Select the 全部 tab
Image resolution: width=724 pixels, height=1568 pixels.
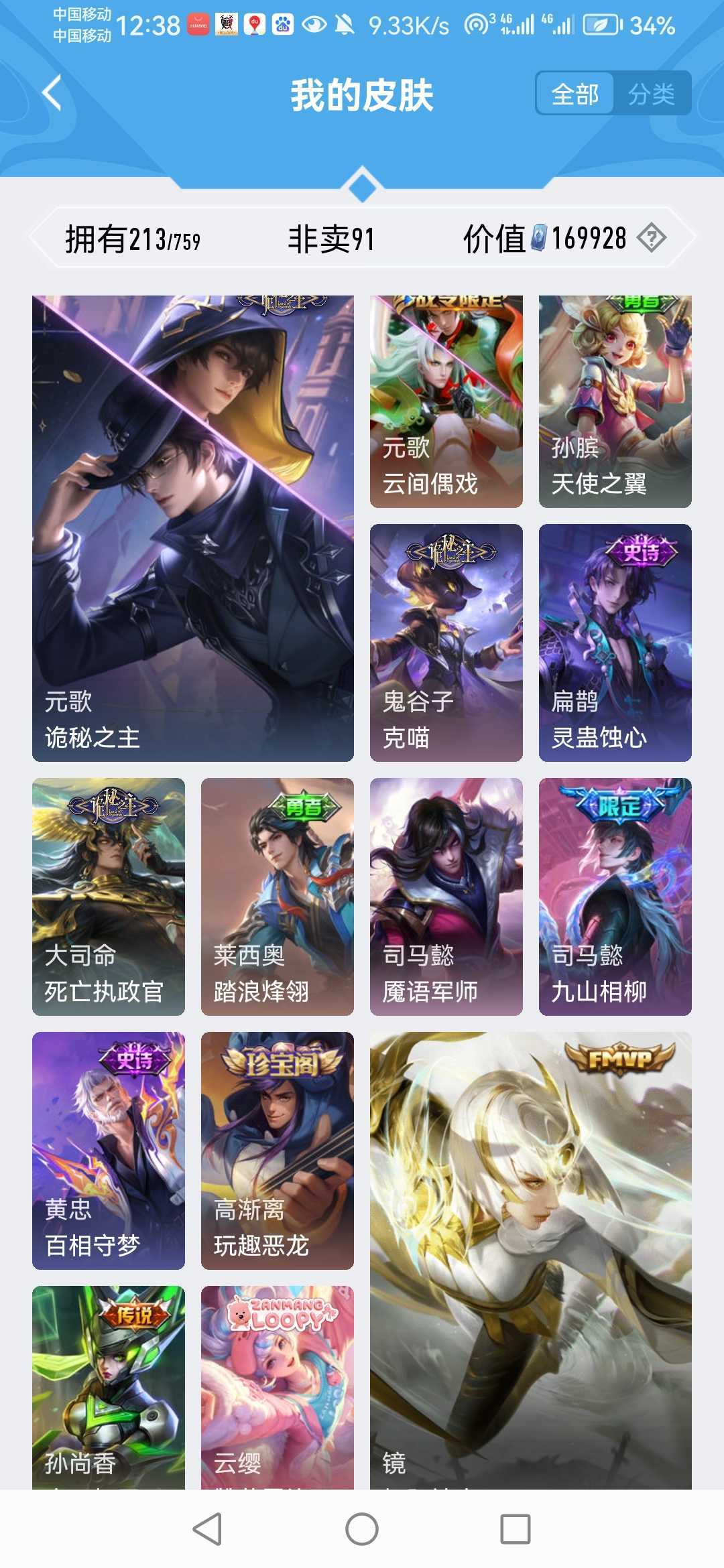pyautogui.click(x=575, y=94)
